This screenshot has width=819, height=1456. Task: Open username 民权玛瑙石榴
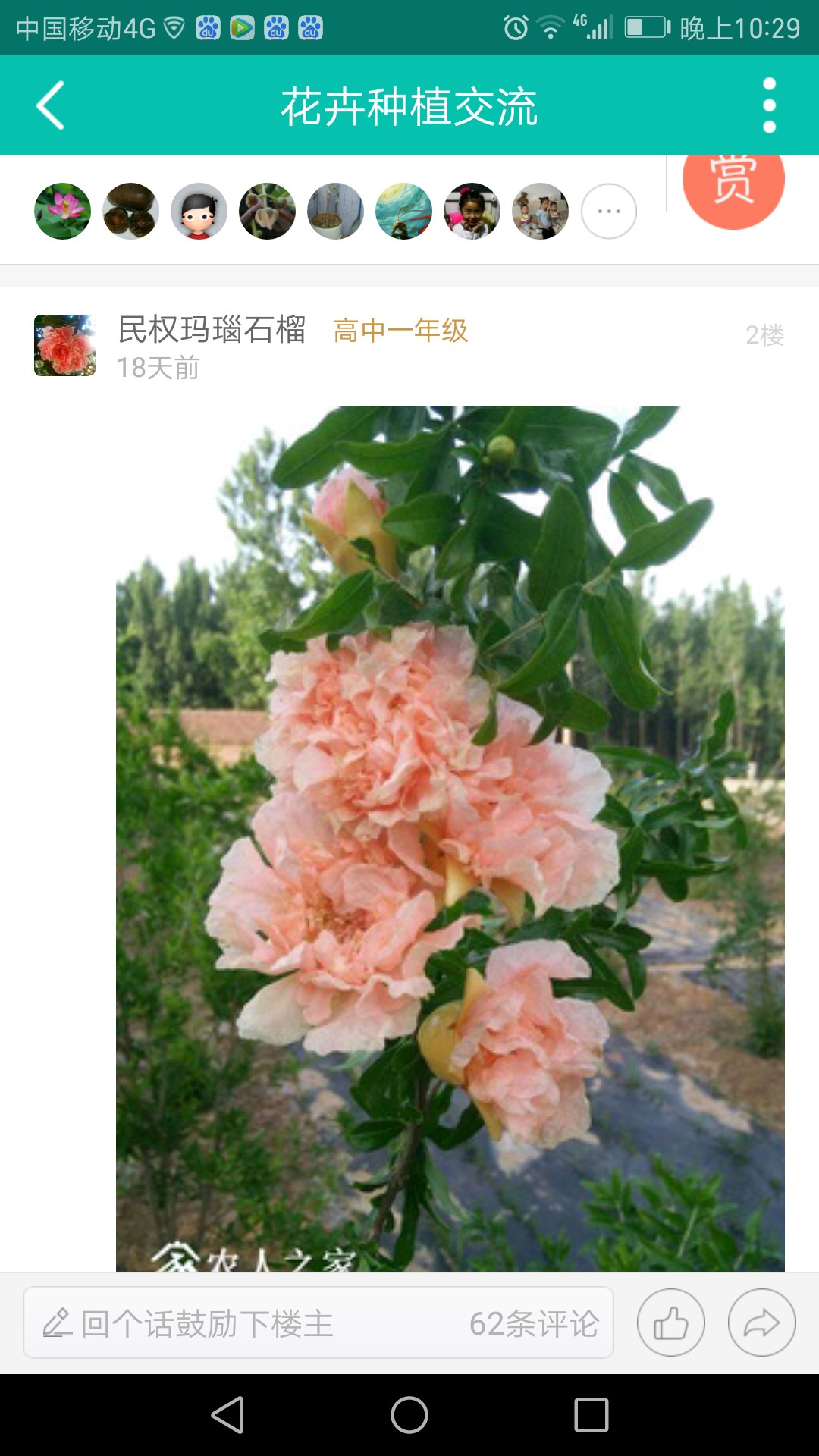point(212,330)
